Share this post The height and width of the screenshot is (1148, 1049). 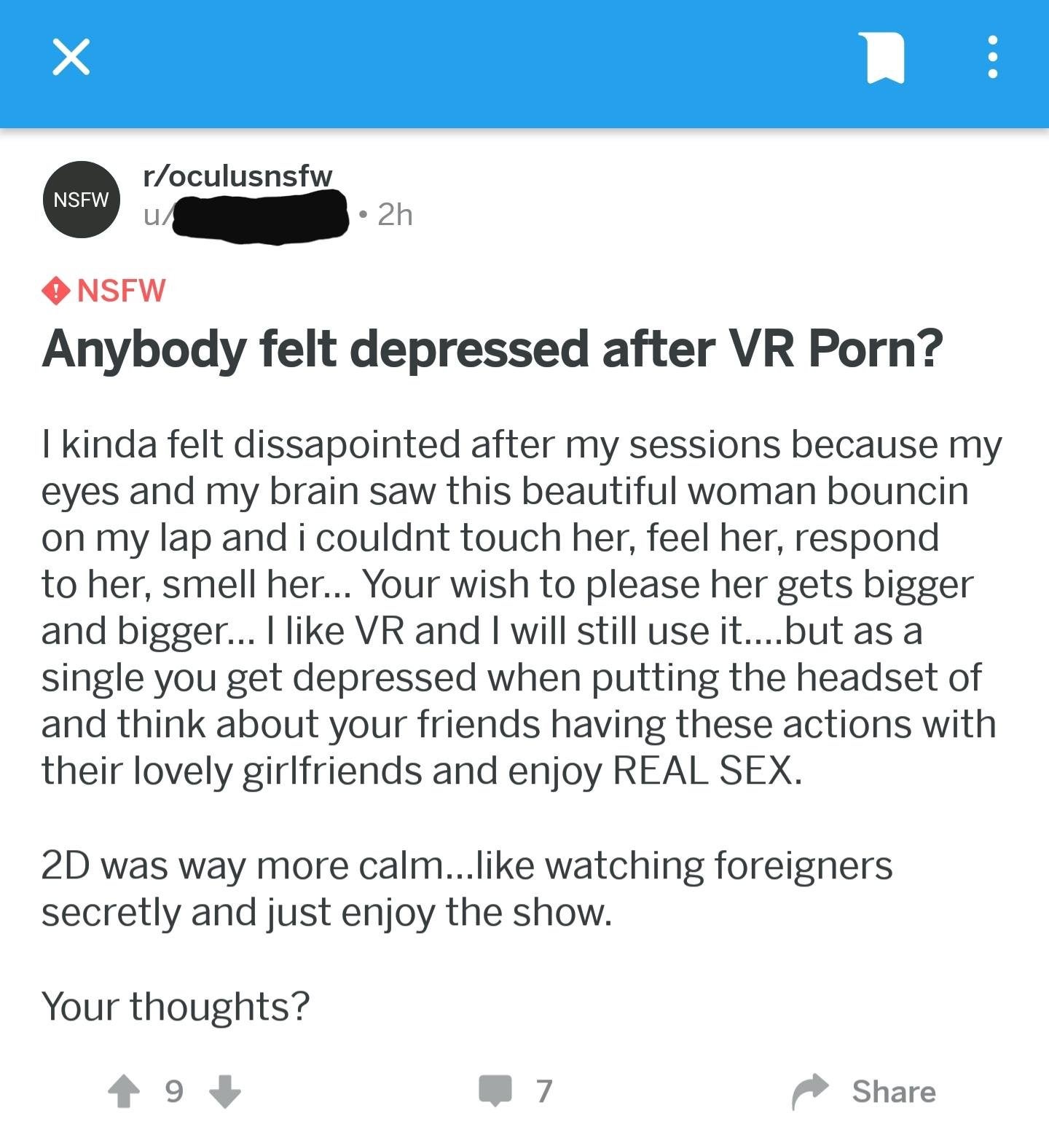[864, 1091]
